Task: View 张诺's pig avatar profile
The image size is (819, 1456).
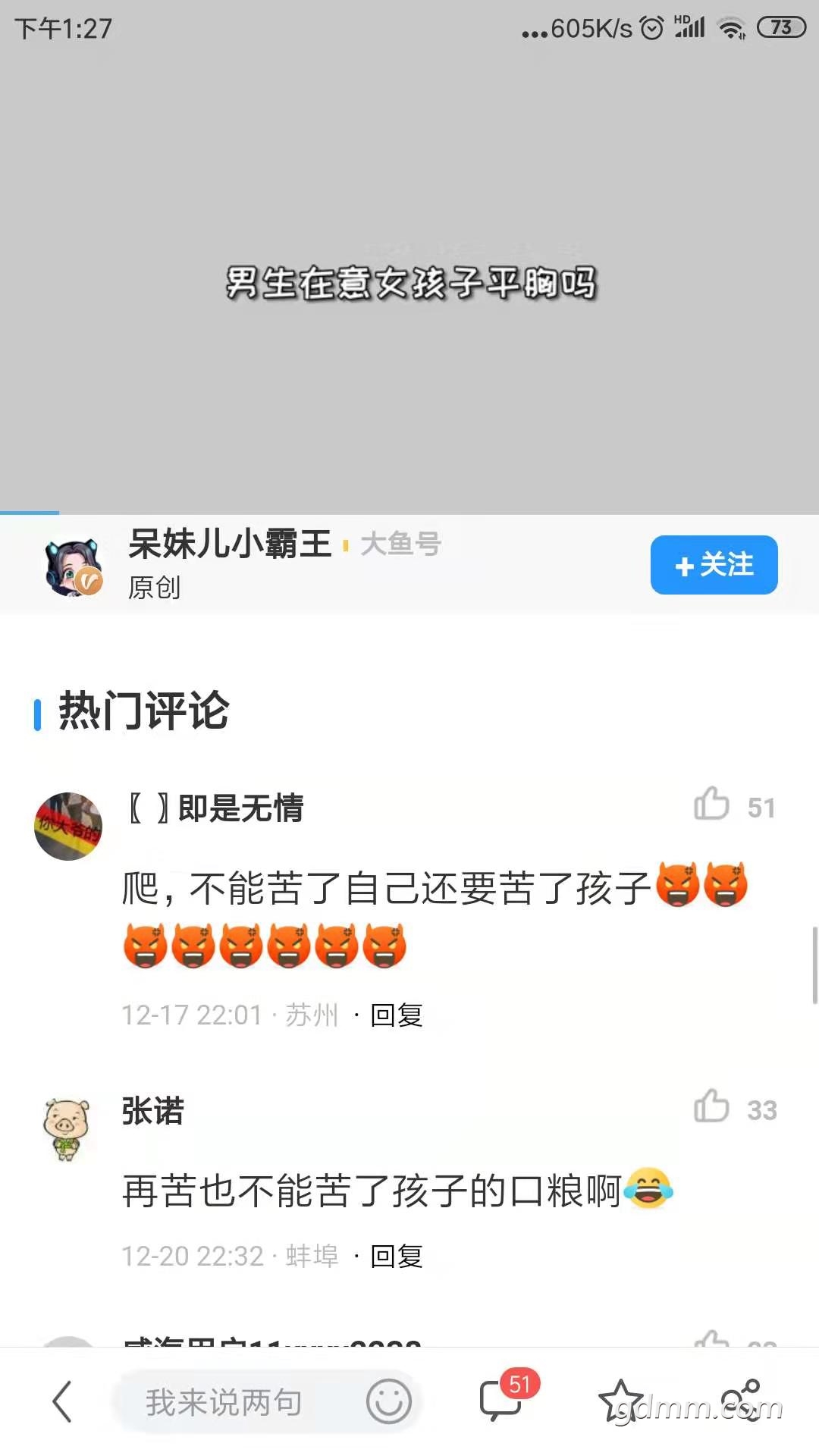Action: (67, 1129)
